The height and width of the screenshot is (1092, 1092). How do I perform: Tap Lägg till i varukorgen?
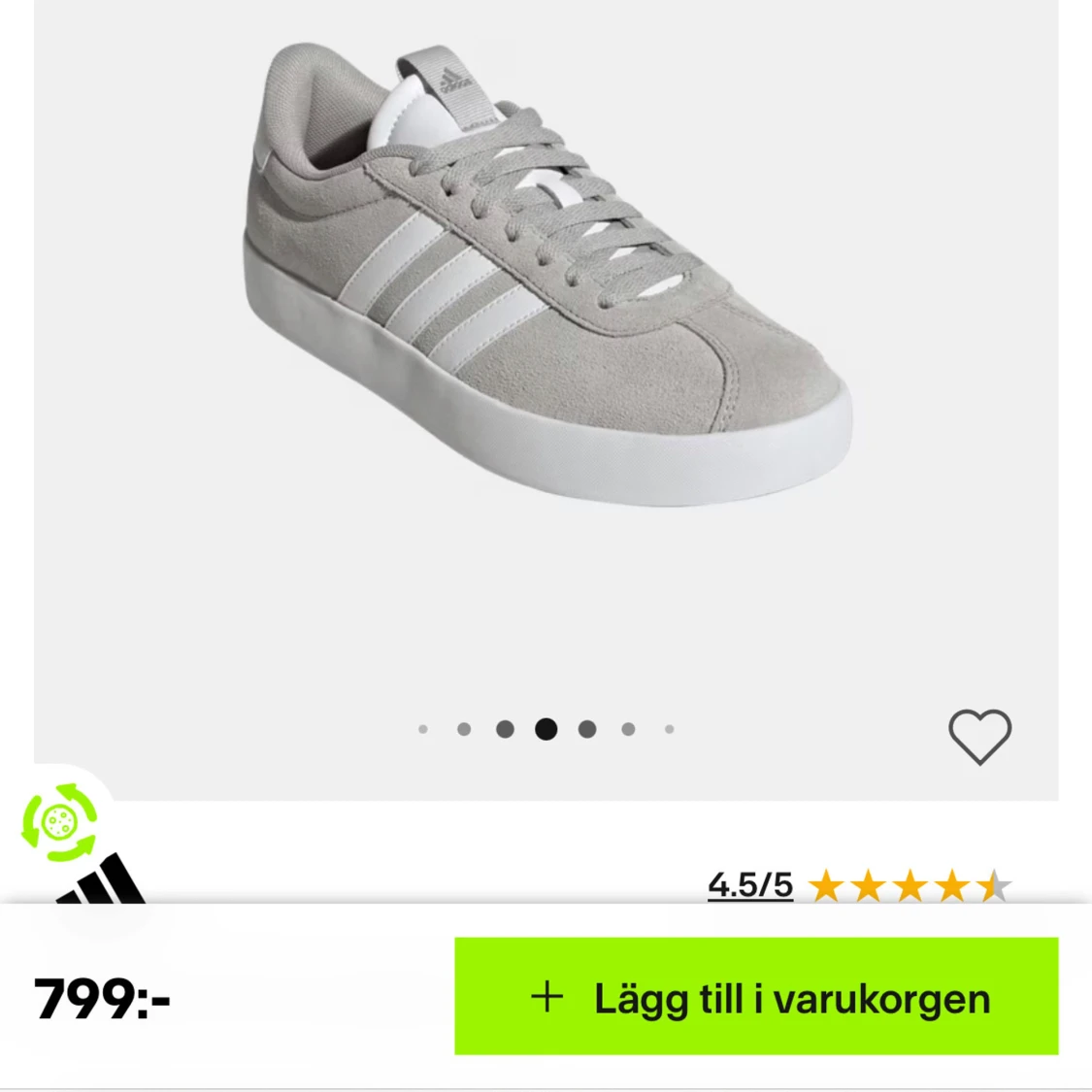point(756,997)
